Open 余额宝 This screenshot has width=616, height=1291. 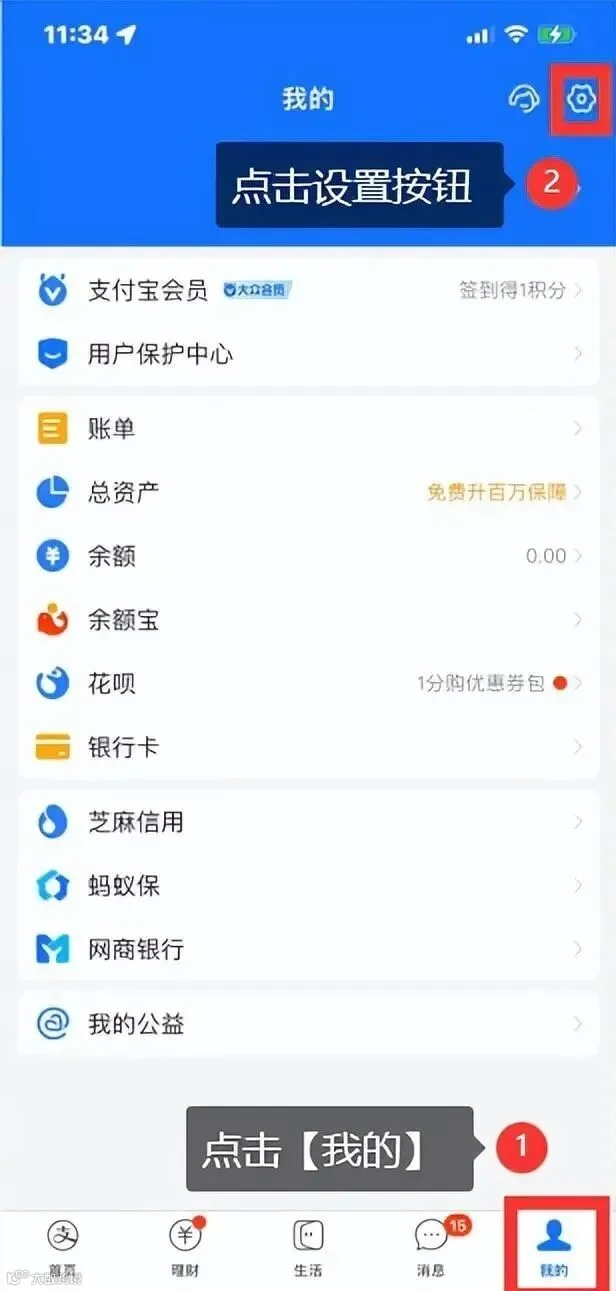(x=308, y=620)
